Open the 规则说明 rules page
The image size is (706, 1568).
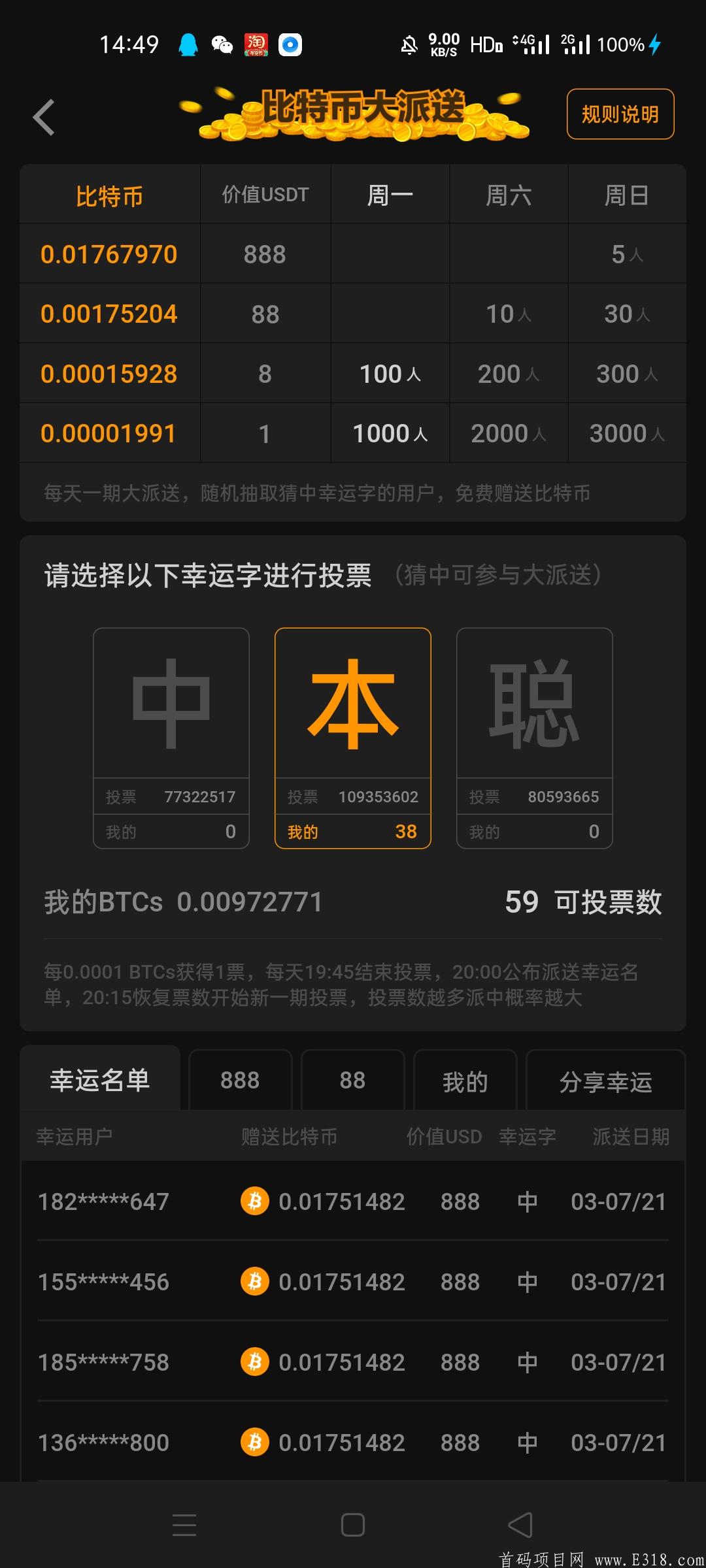tap(619, 114)
